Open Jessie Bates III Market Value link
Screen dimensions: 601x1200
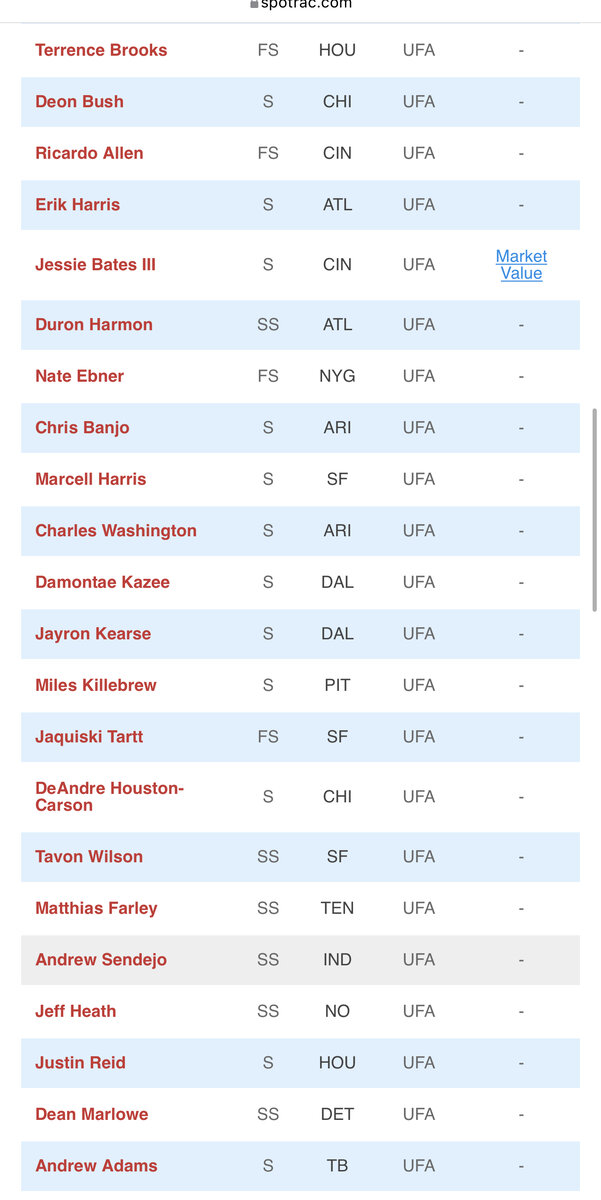(521, 265)
